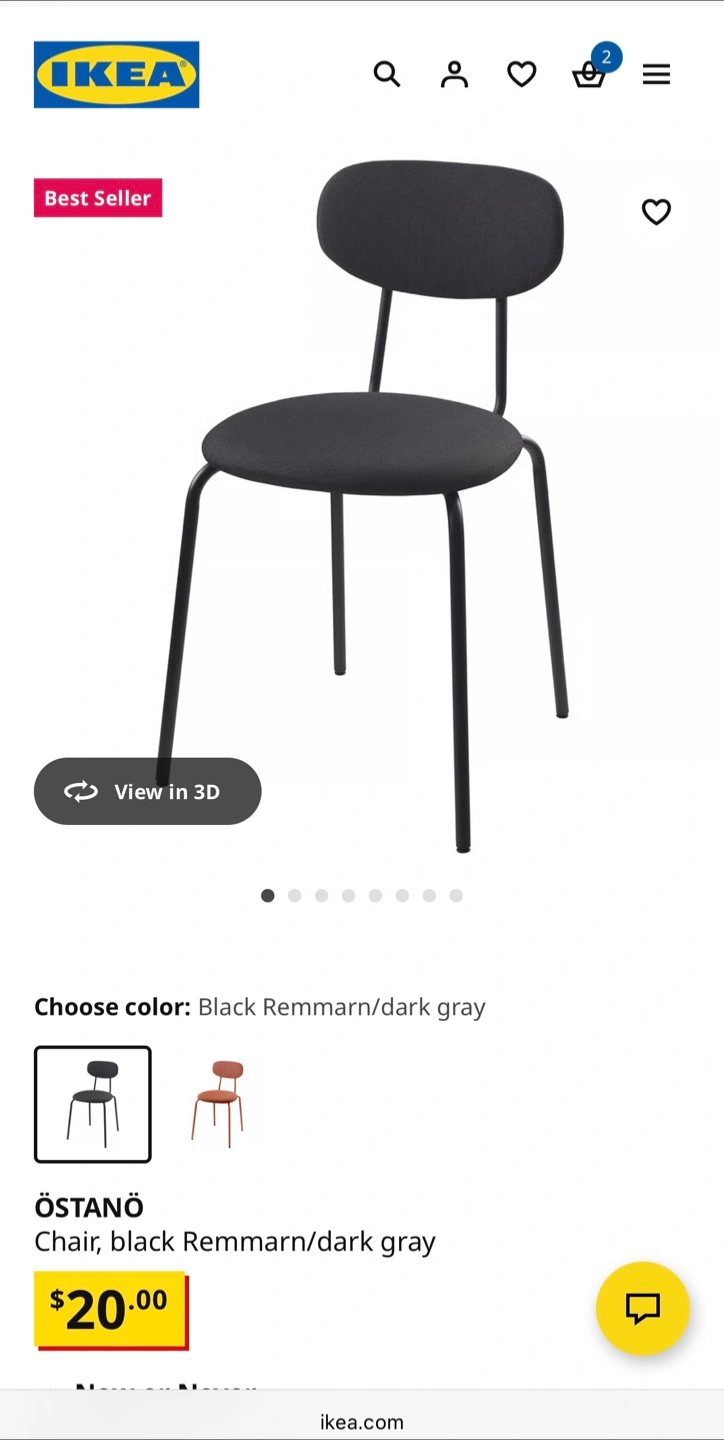Open the IKEA search icon

pos(387,74)
